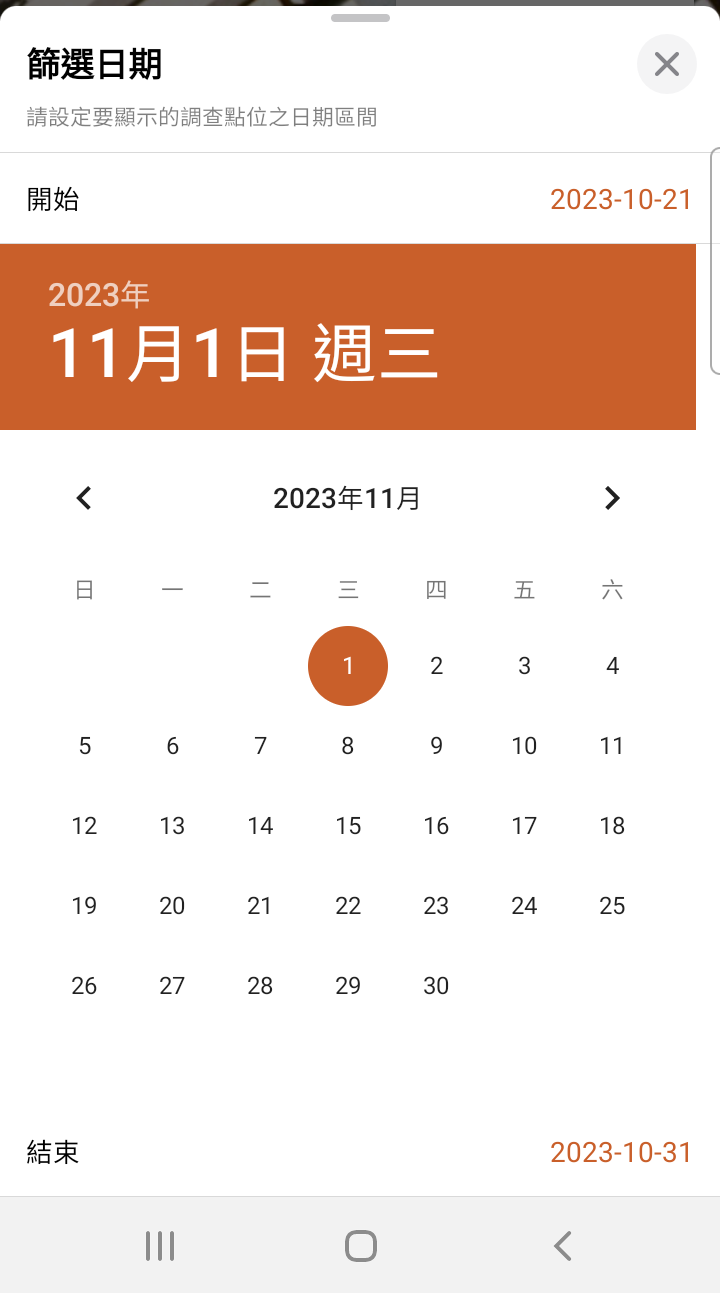Go to the previous month
The width and height of the screenshot is (720, 1293).
coord(84,498)
